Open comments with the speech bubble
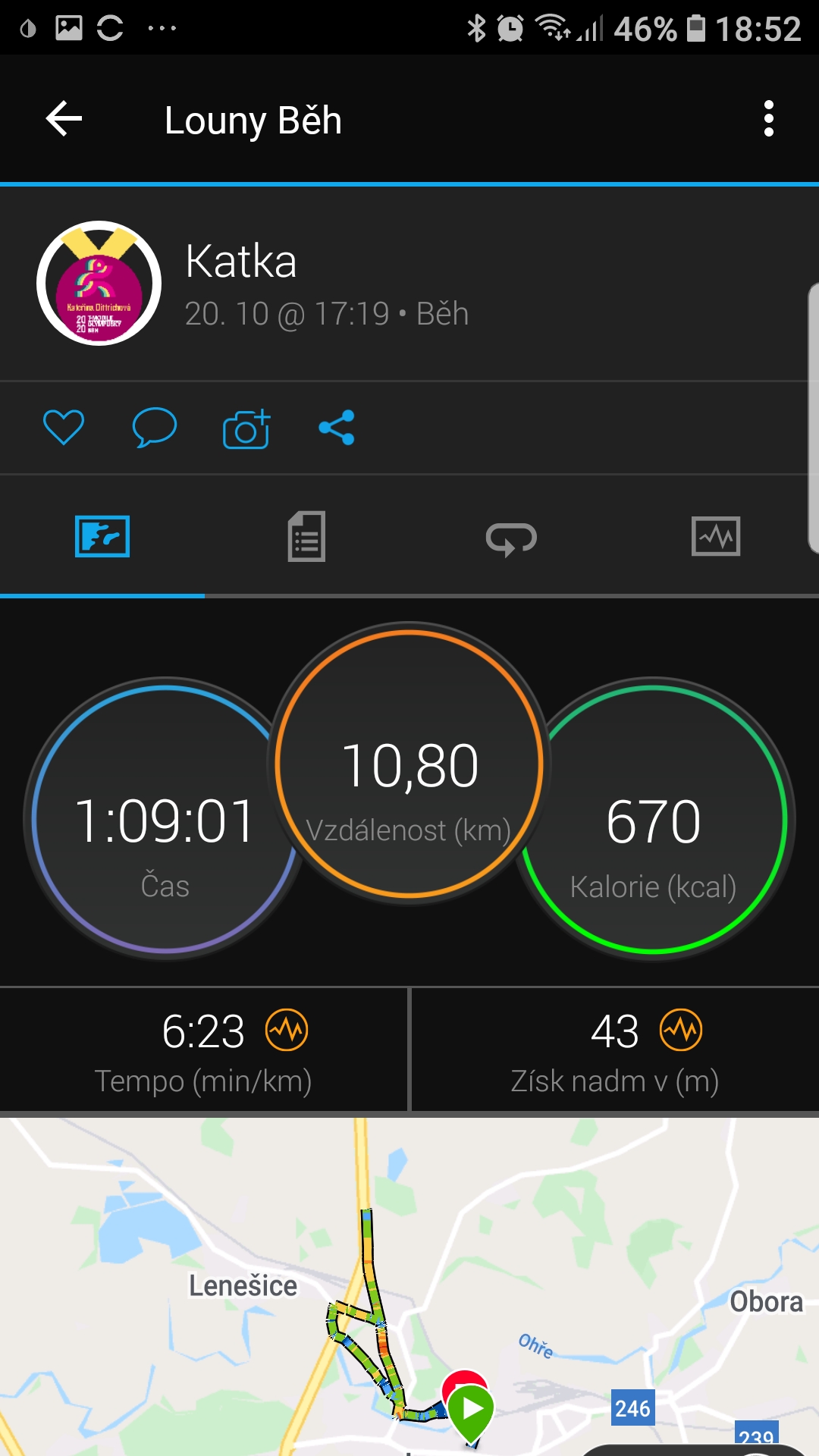Viewport: 819px width, 1456px height. [x=155, y=427]
